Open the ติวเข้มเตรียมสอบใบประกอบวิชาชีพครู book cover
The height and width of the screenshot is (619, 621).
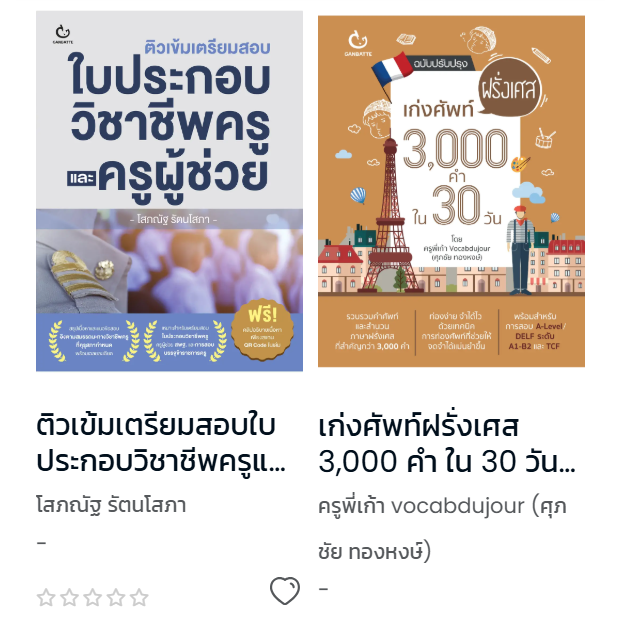pyautogui.click(x=169, y=191)
